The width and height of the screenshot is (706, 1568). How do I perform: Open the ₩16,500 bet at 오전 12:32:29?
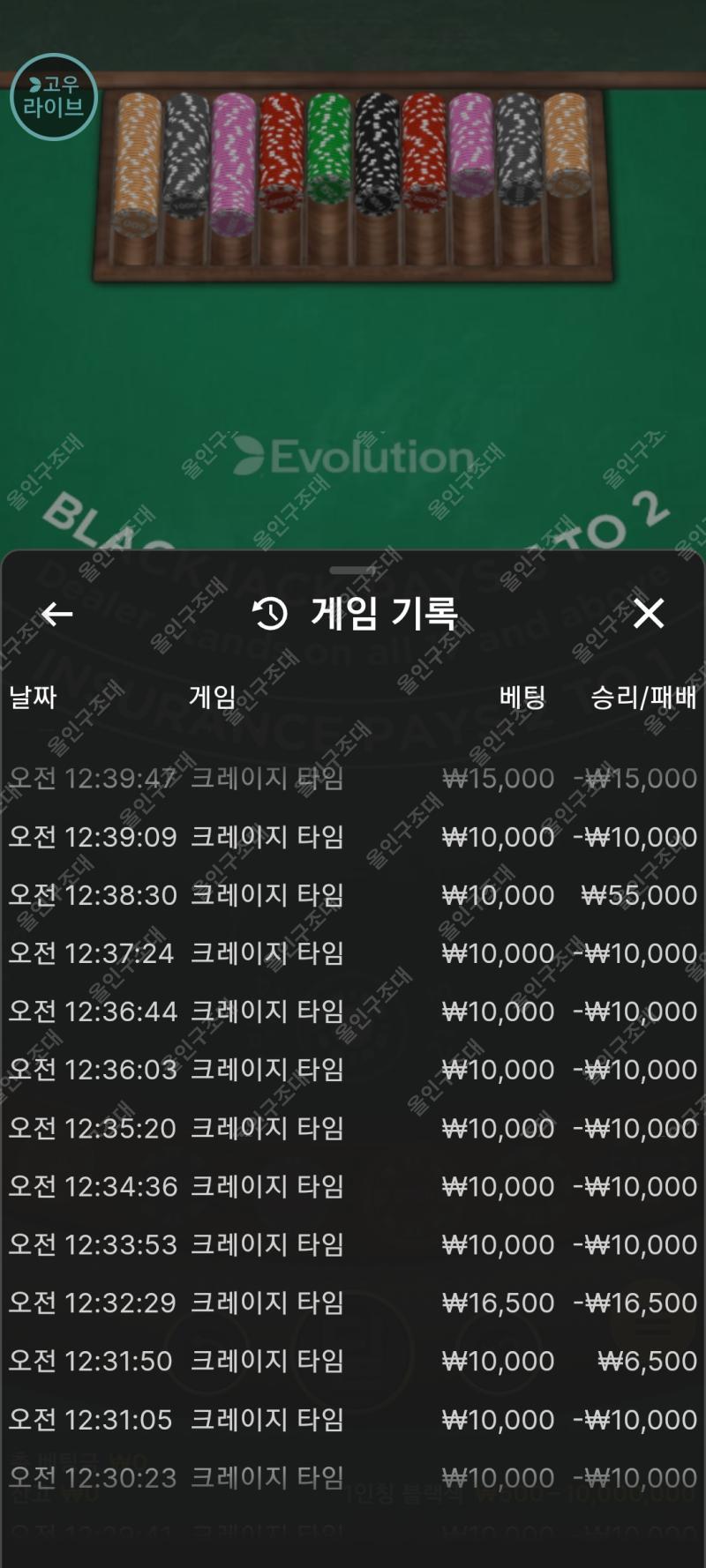(353, 1303)
